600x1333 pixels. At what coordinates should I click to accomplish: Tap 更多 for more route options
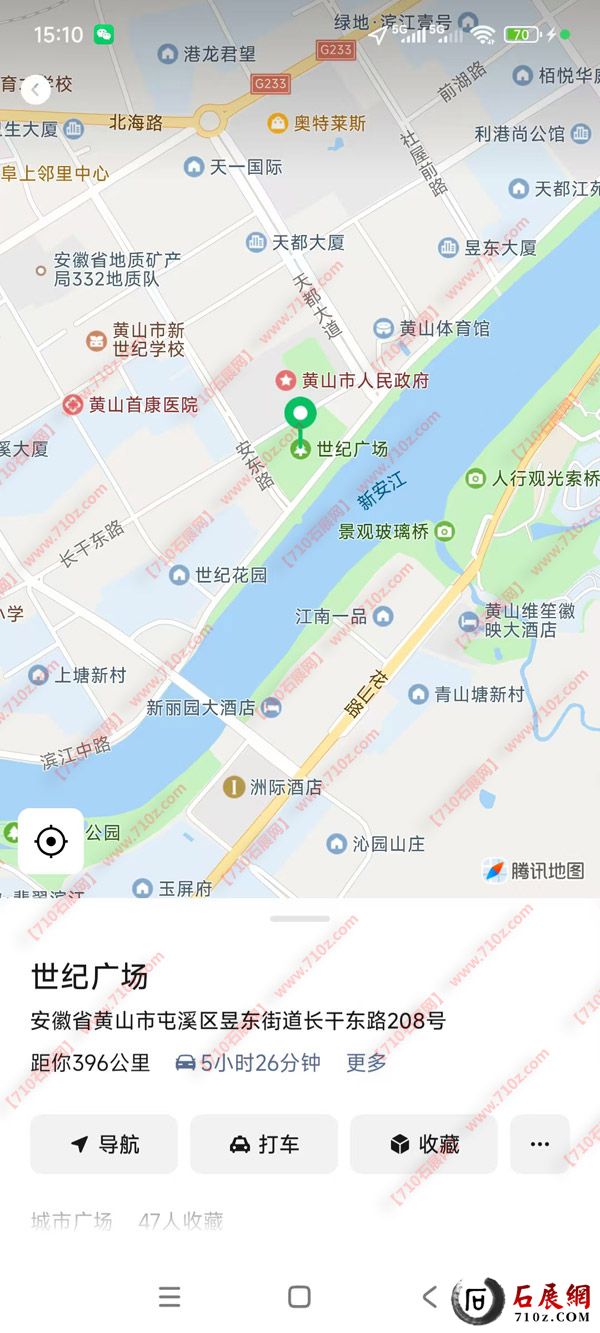(366, 1063)
